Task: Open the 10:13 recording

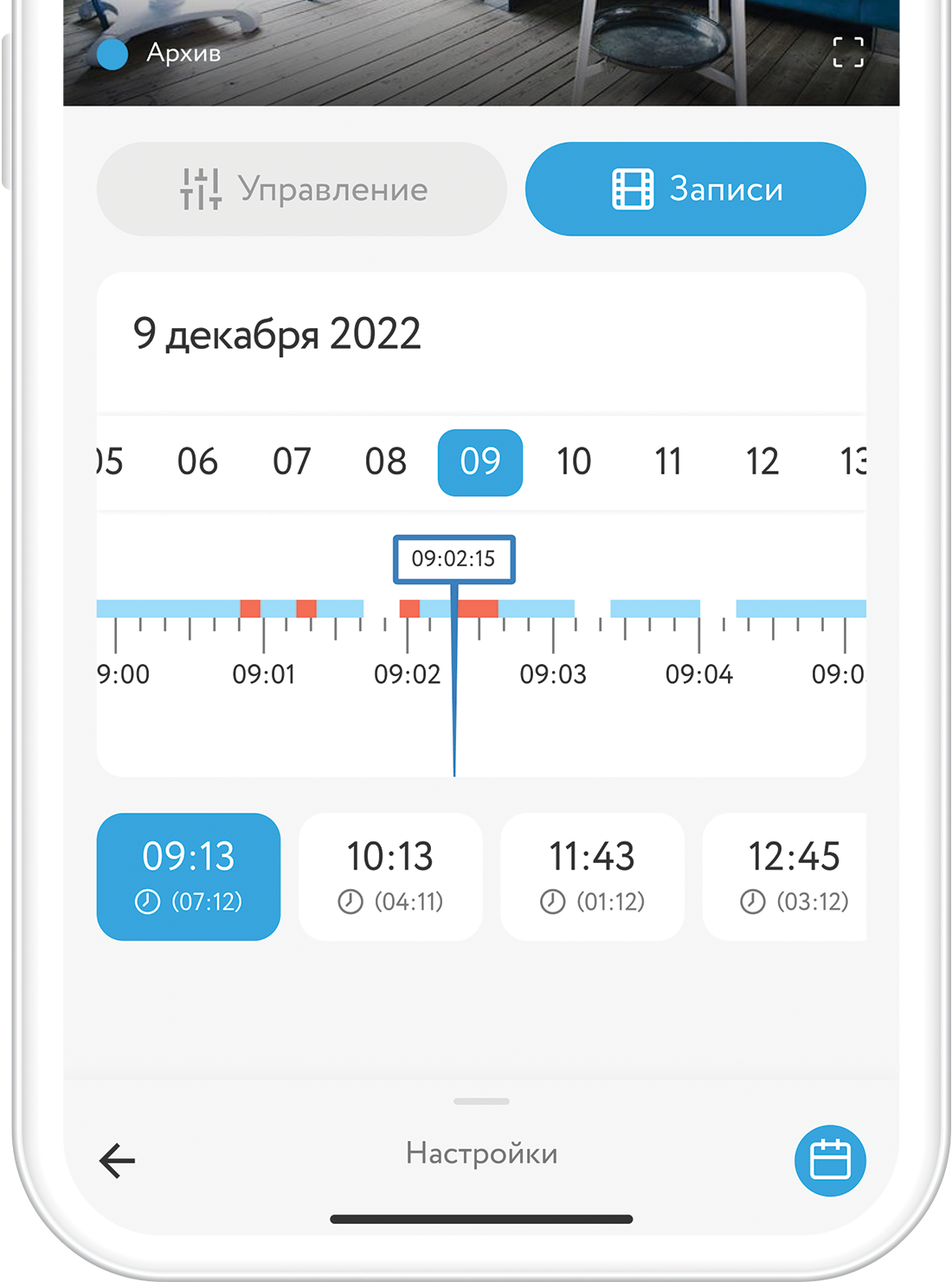Action: coord(390,876)
